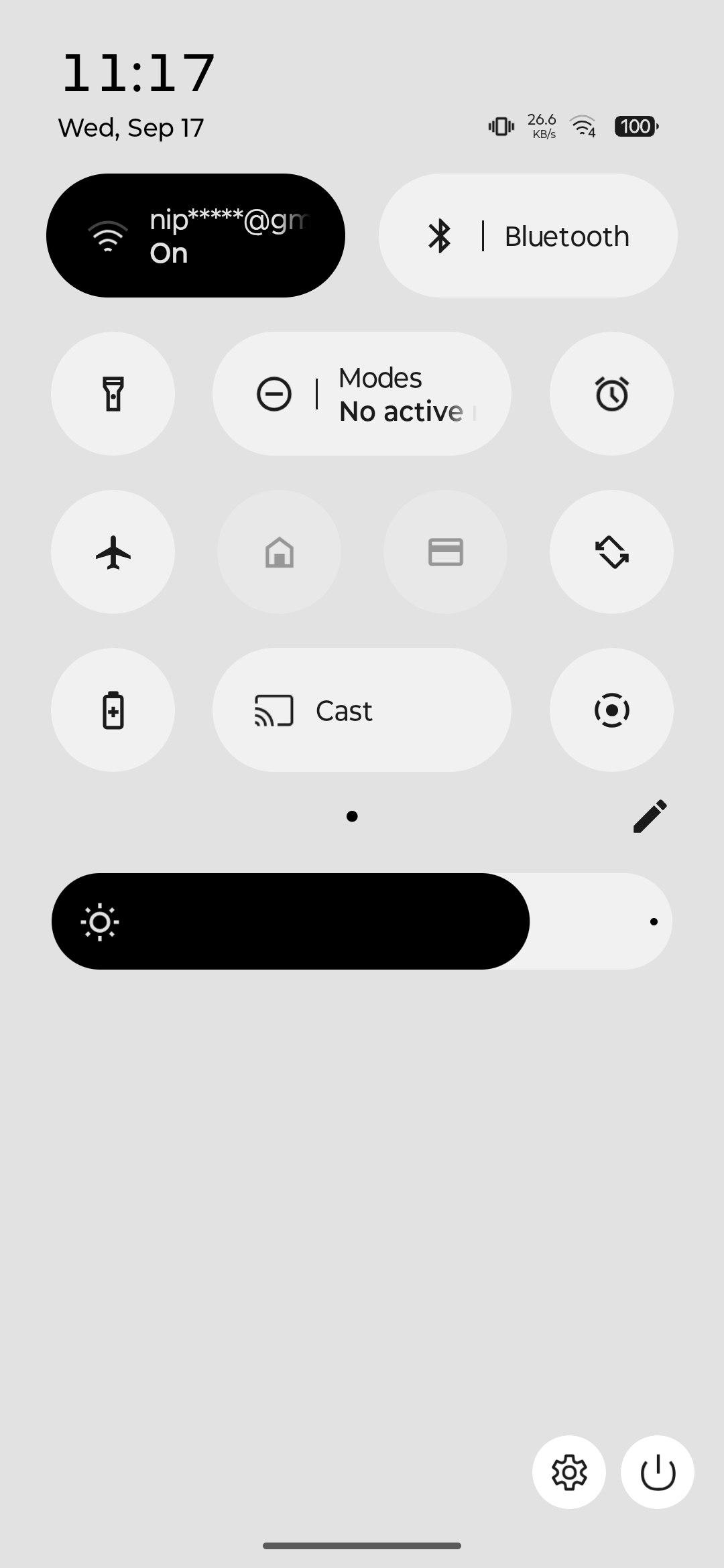Edit quick settings tiles with pencil icon
The image size is (724, 1568).
coord(650,815)
